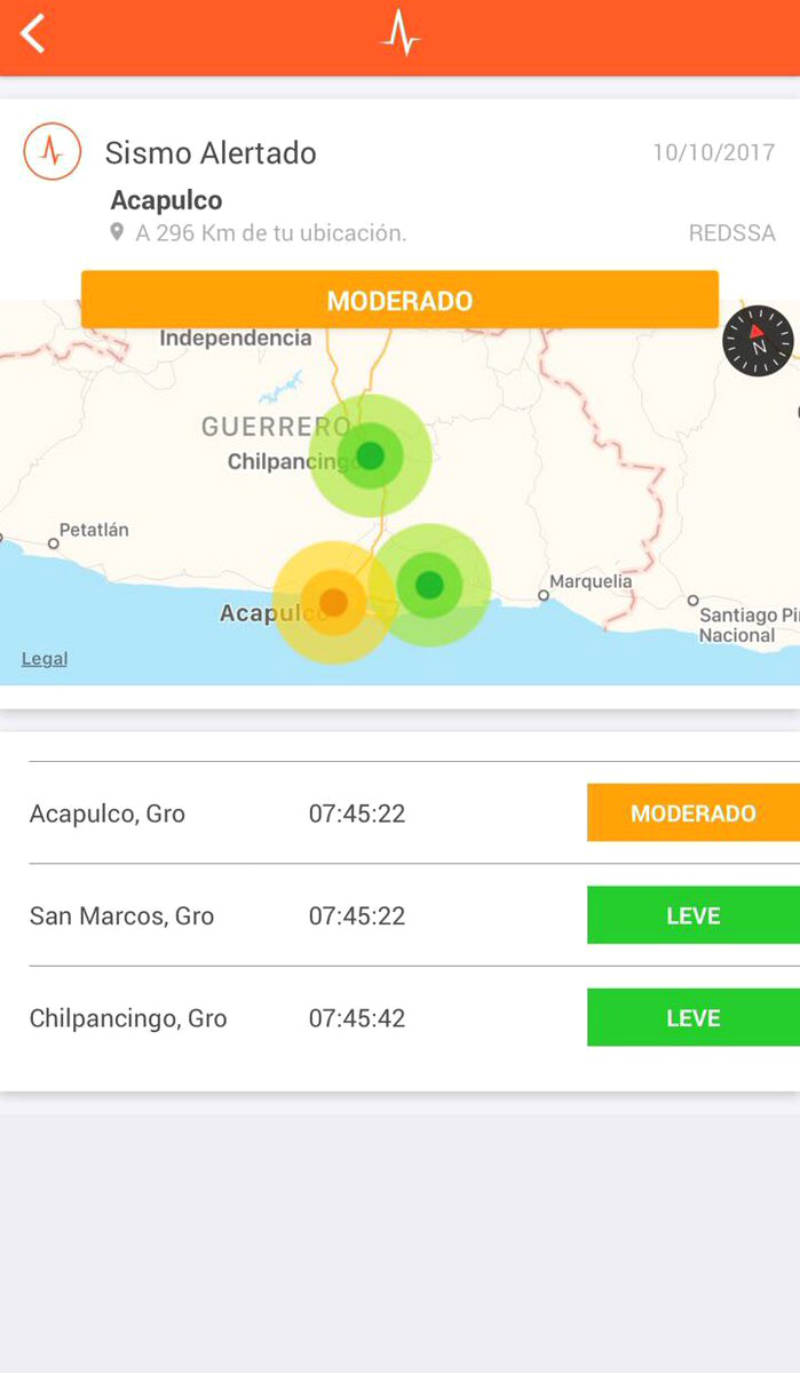Select the orange Acapulco marker on map
800x1373 pixels.
pos(333,603)
